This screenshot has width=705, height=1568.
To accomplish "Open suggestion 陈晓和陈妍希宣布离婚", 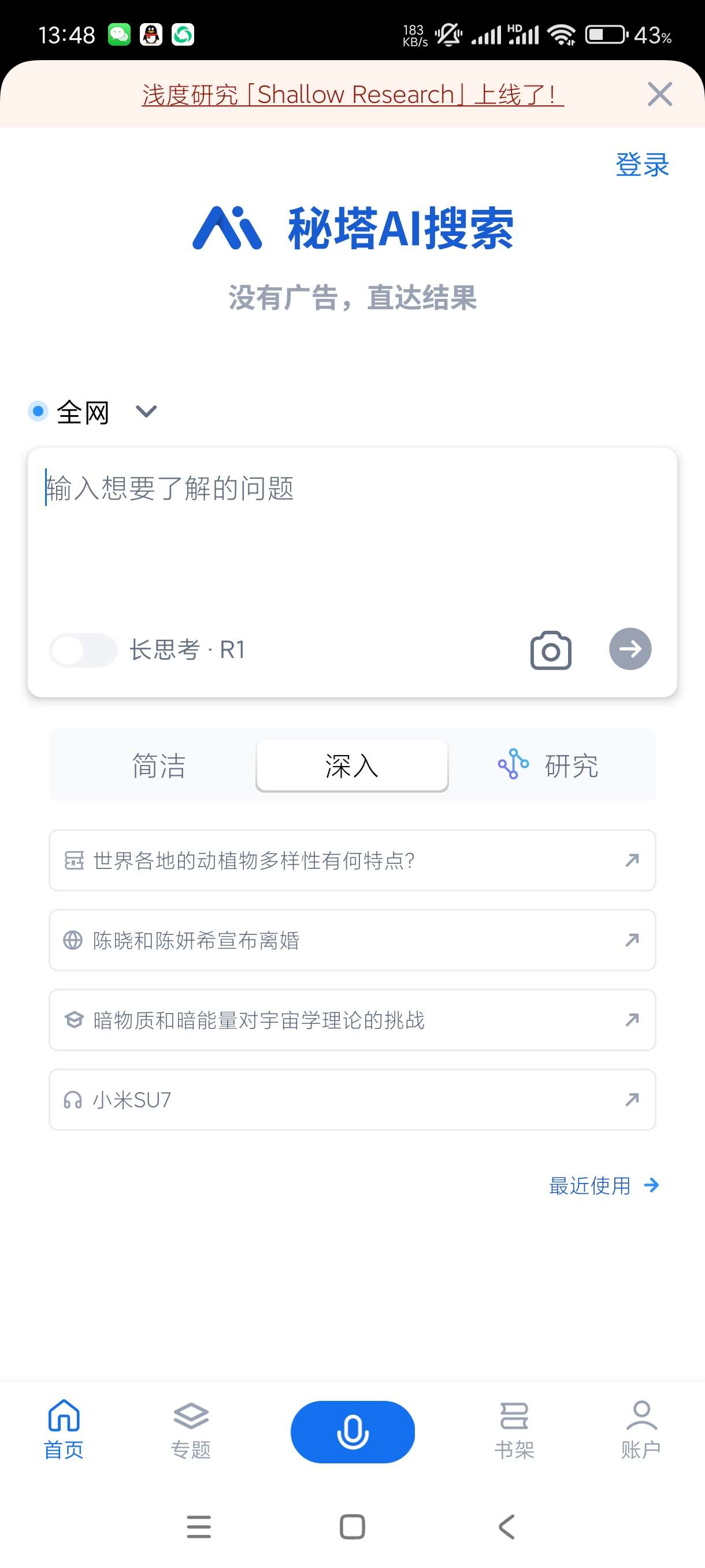I will coord(351,940).
